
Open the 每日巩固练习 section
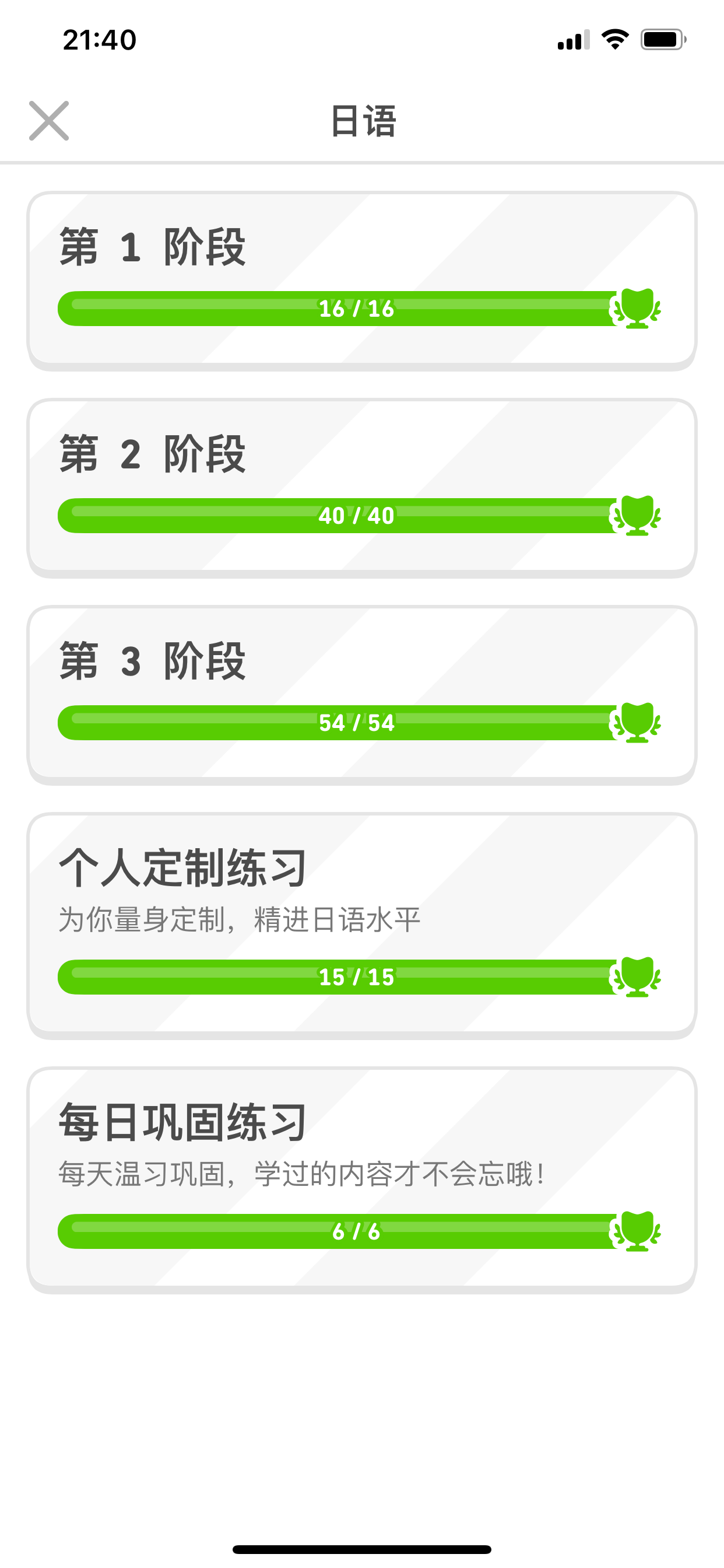click(x=362, y=1179)
